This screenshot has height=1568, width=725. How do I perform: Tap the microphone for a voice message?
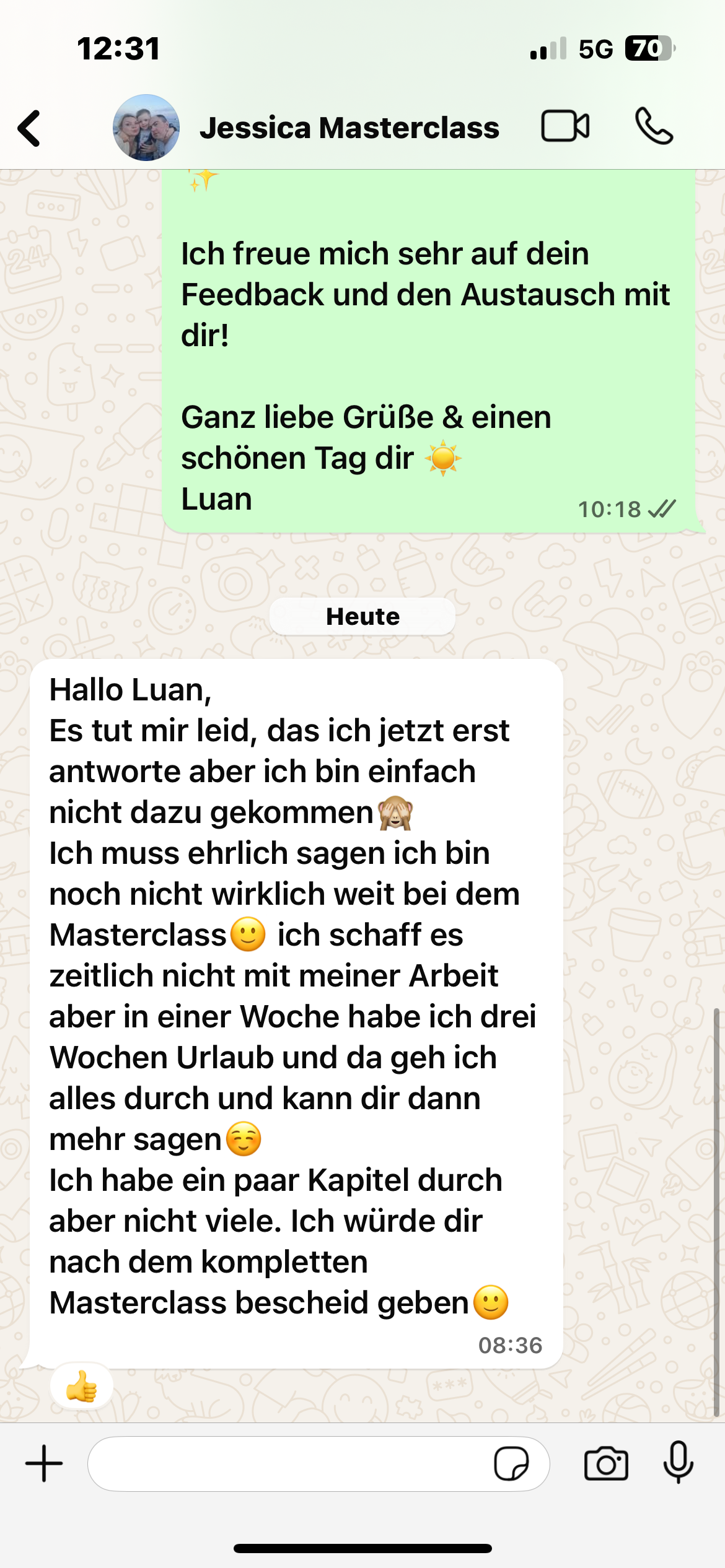pos(679,1463)
